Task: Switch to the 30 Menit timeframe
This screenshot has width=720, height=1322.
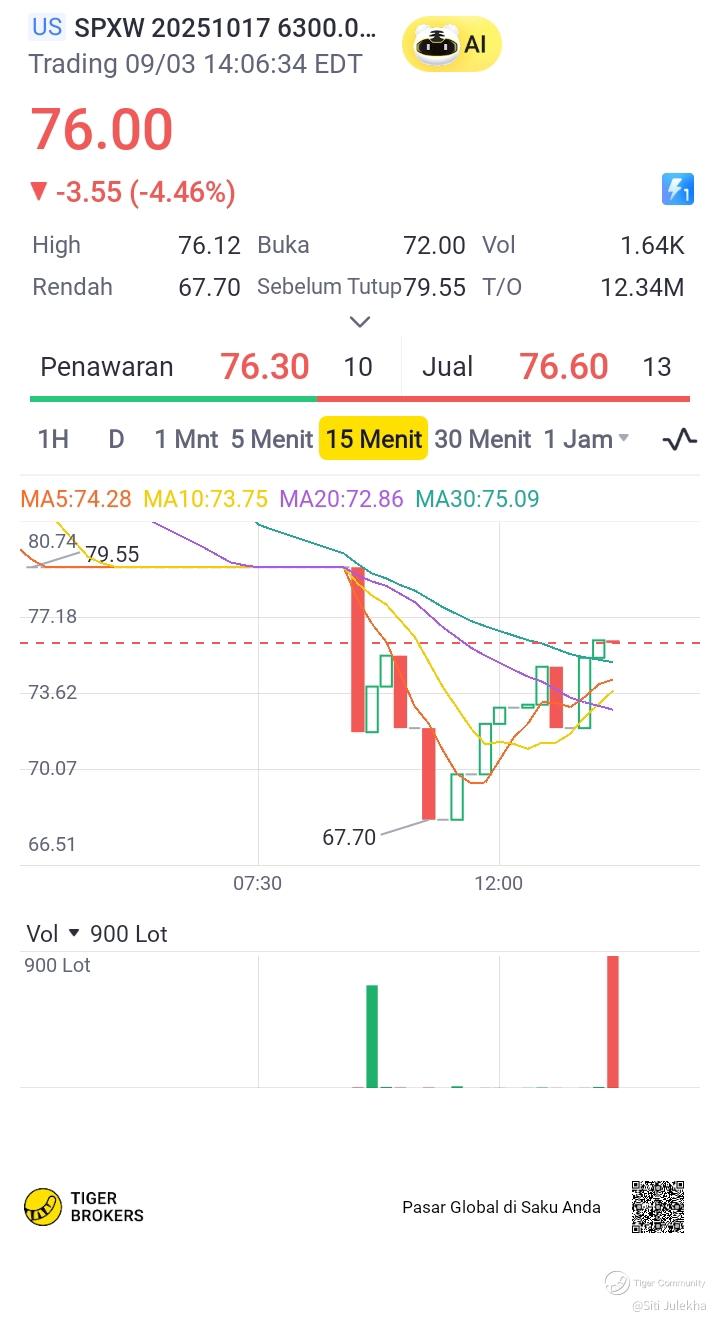Action: (483, 439)
